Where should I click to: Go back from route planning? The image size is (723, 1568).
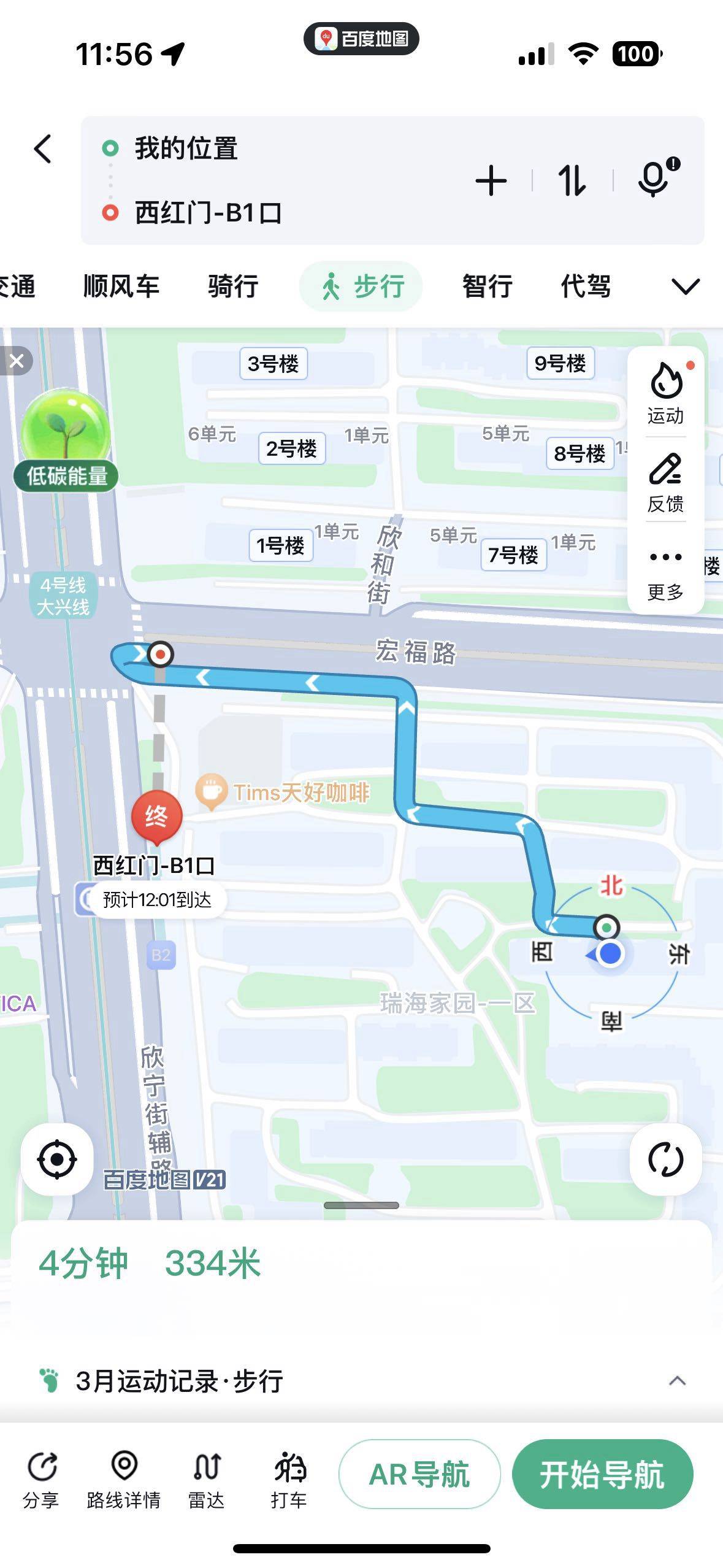43,149
